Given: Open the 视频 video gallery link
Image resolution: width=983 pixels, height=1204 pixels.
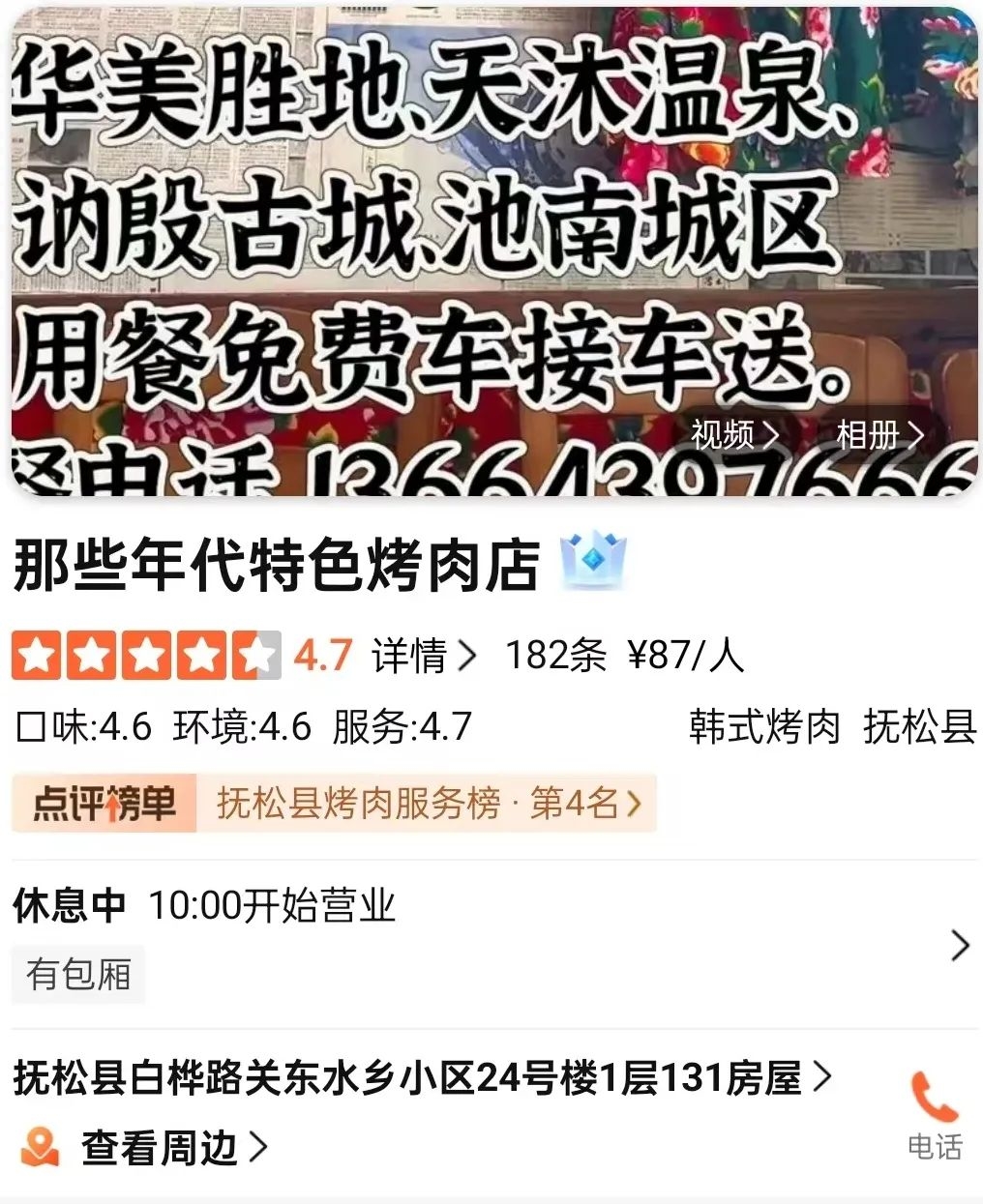Looking at the screenshot, I should click(x=733, y=435).
